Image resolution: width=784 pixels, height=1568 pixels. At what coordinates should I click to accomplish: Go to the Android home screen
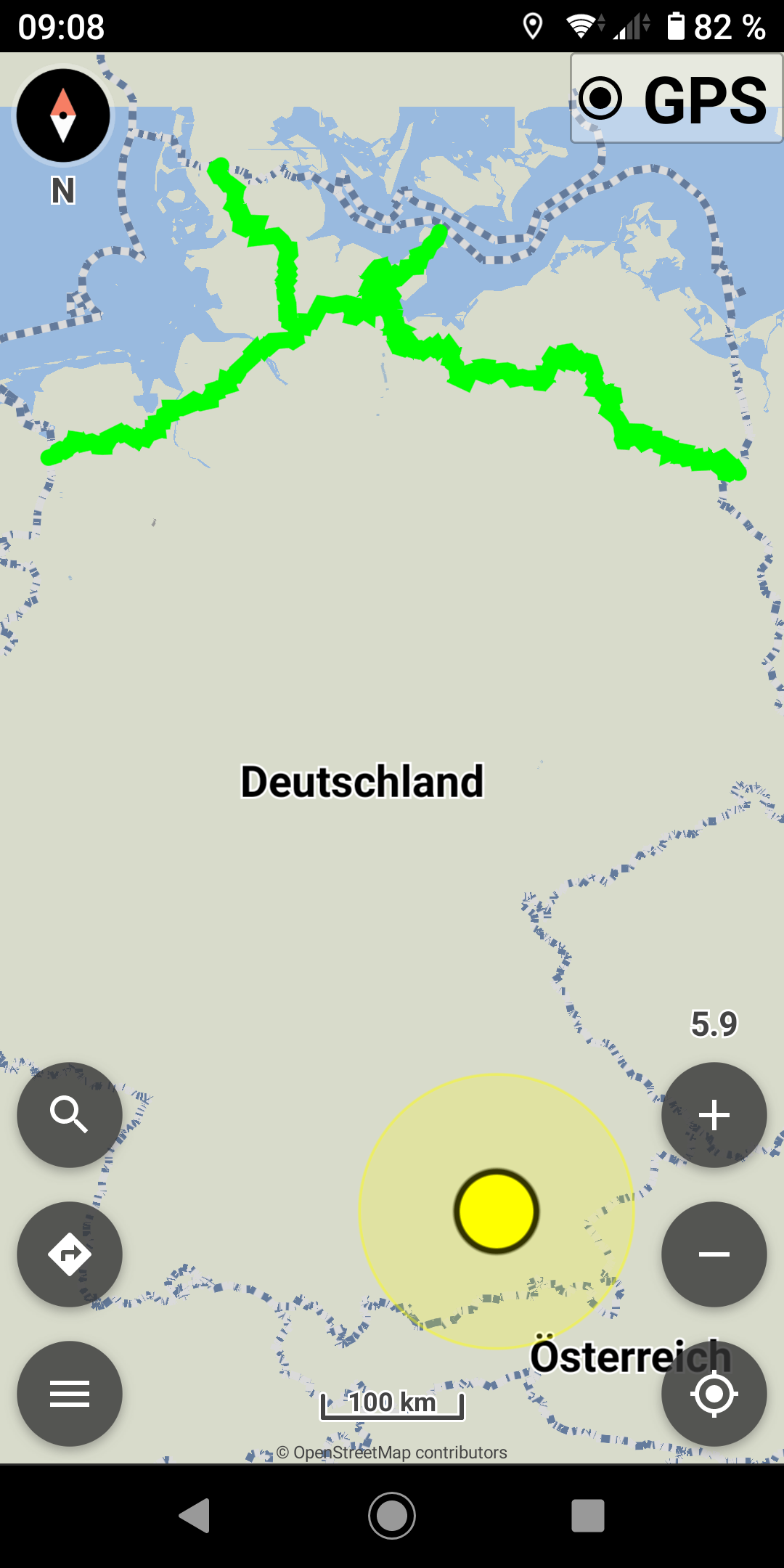click(x=392, y=1516)
